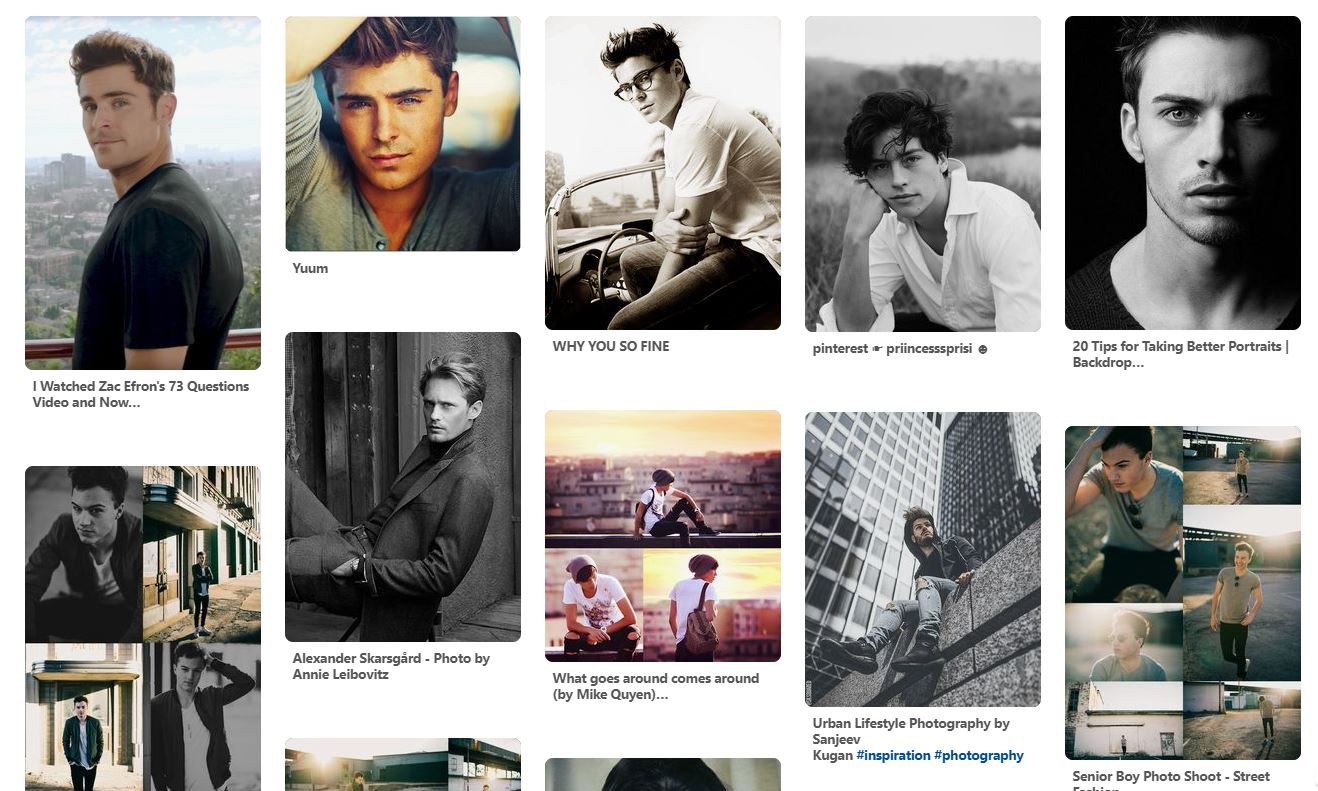Open '20 Tips for Taking Better Portraits' pin
Screen dimensions: 1318x791
[1182, 172]
